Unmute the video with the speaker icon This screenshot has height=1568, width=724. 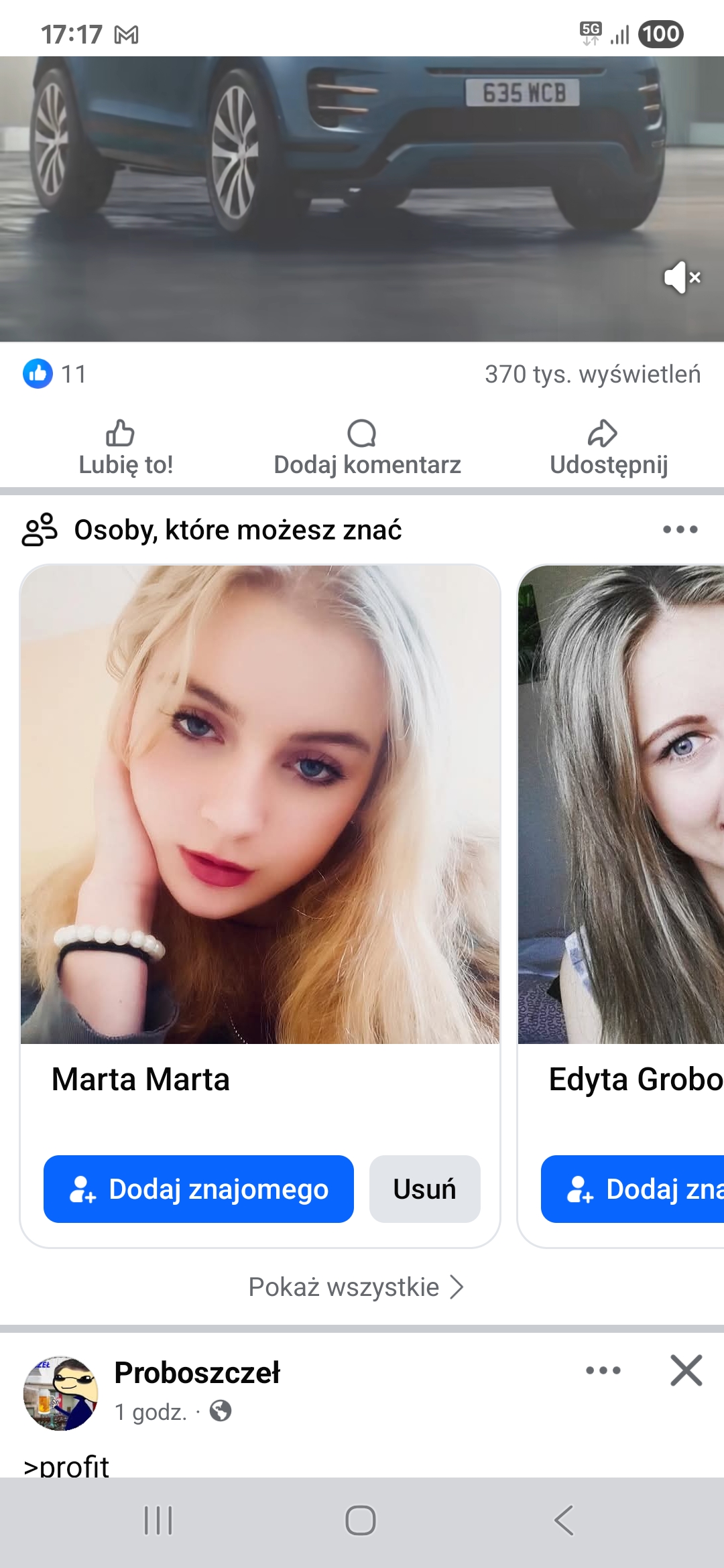click(x=682, y=277)
